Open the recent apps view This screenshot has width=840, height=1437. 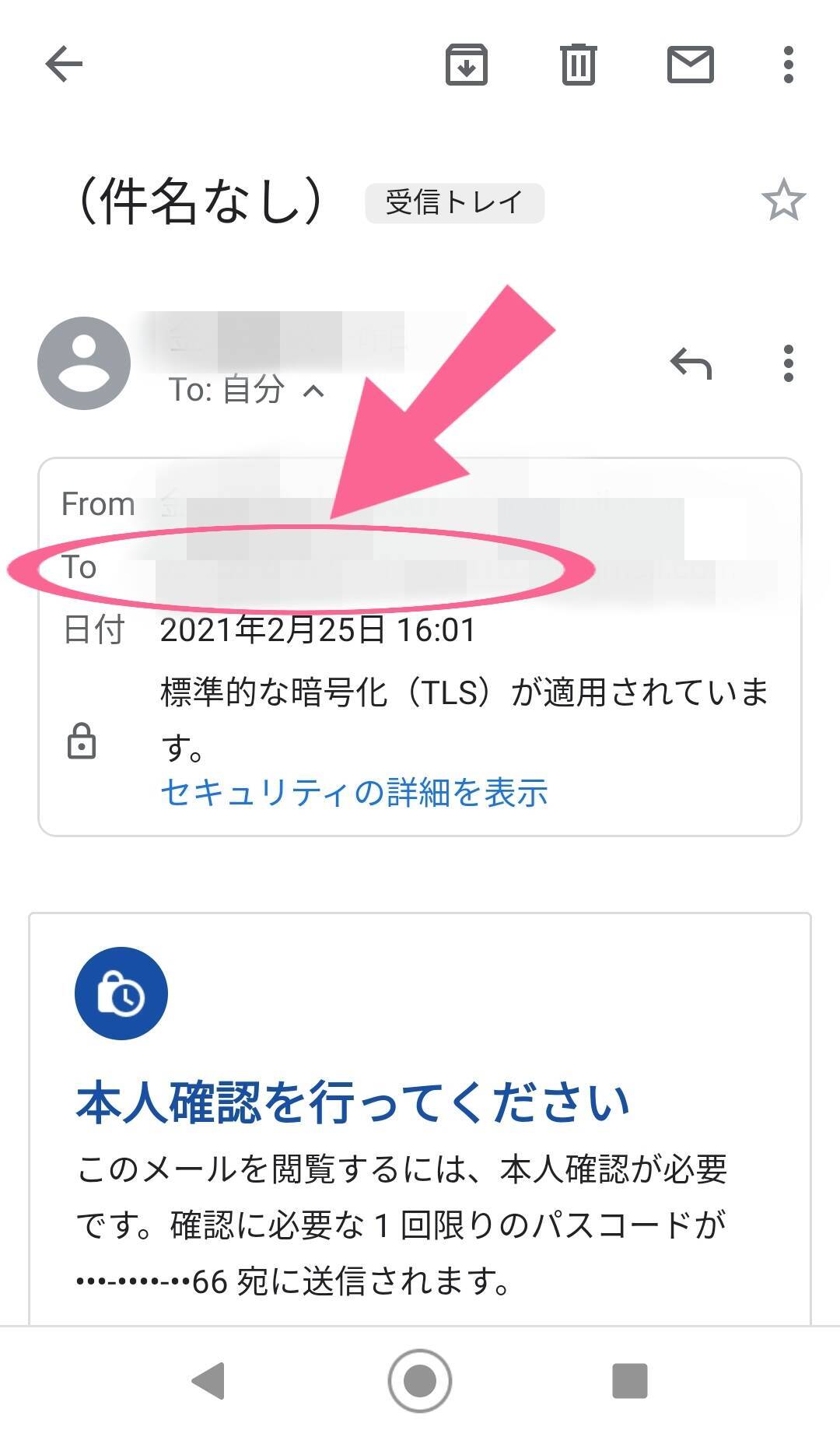[630, 1381]
